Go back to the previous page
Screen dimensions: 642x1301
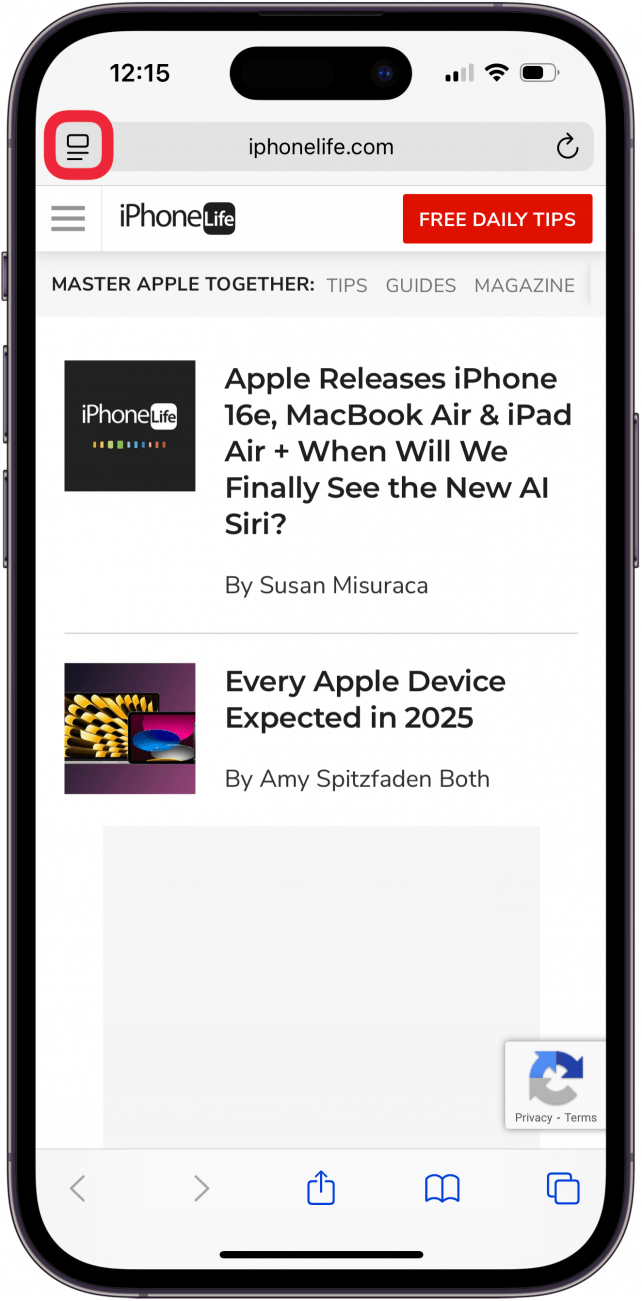pyautogui.click(x=78, y=1188)
